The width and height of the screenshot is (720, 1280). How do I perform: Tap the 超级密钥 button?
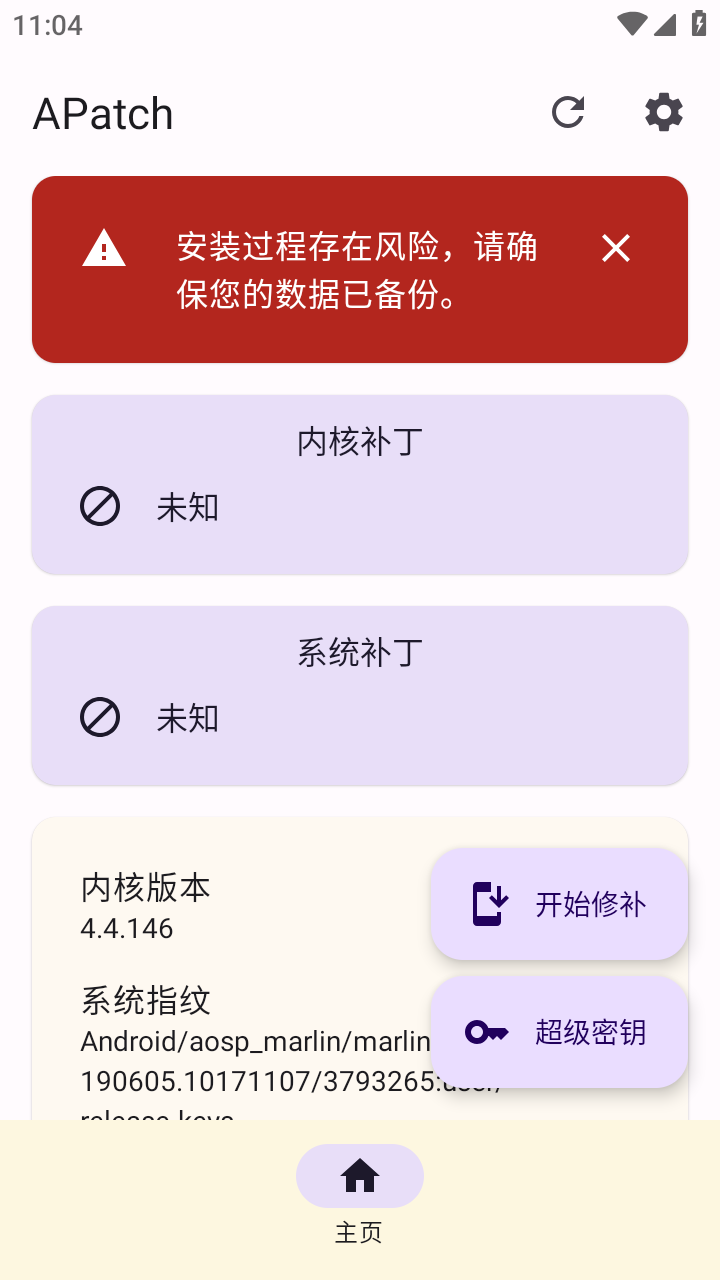point(559,1032)
